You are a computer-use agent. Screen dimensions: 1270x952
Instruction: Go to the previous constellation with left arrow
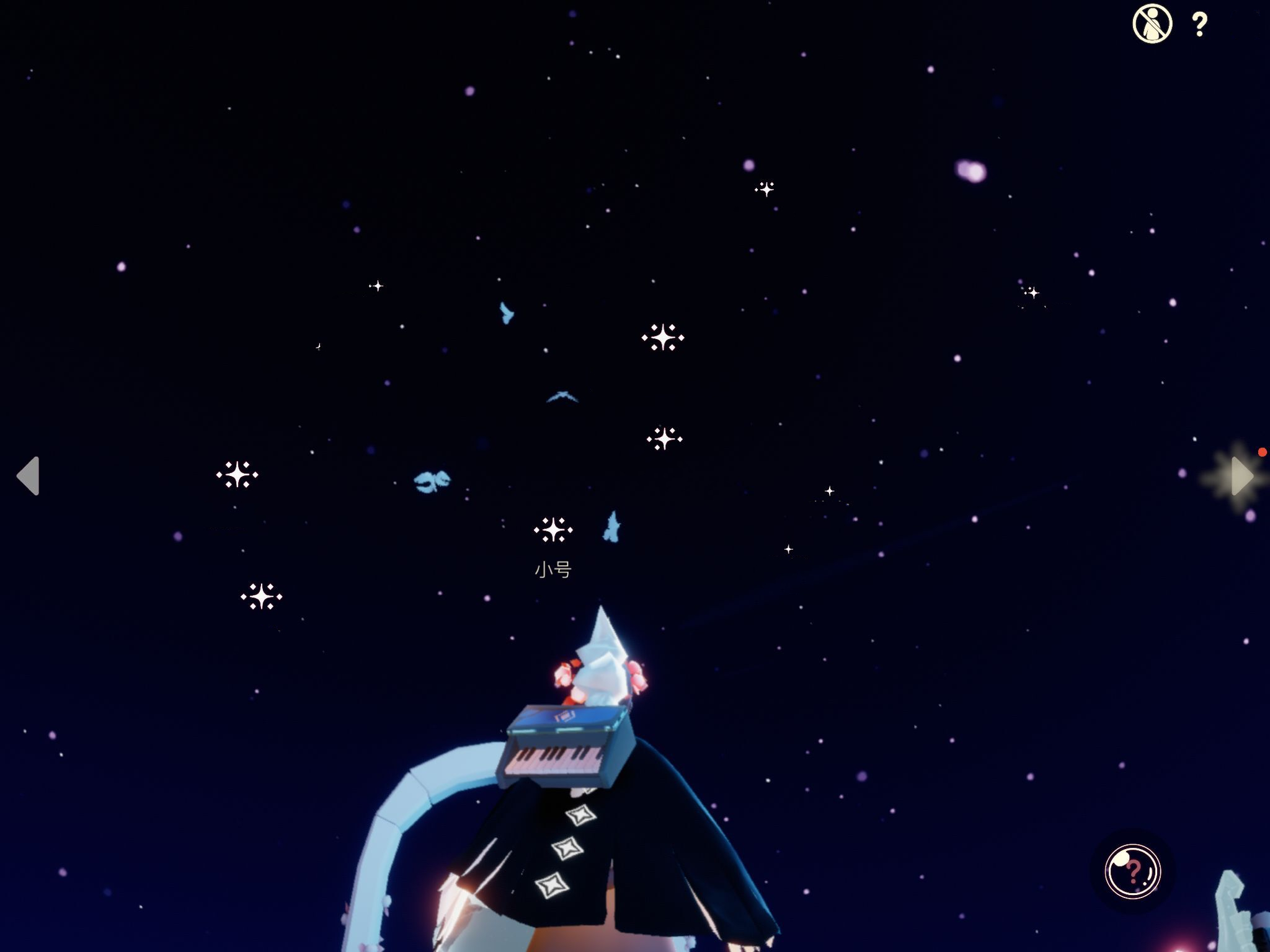29,476
